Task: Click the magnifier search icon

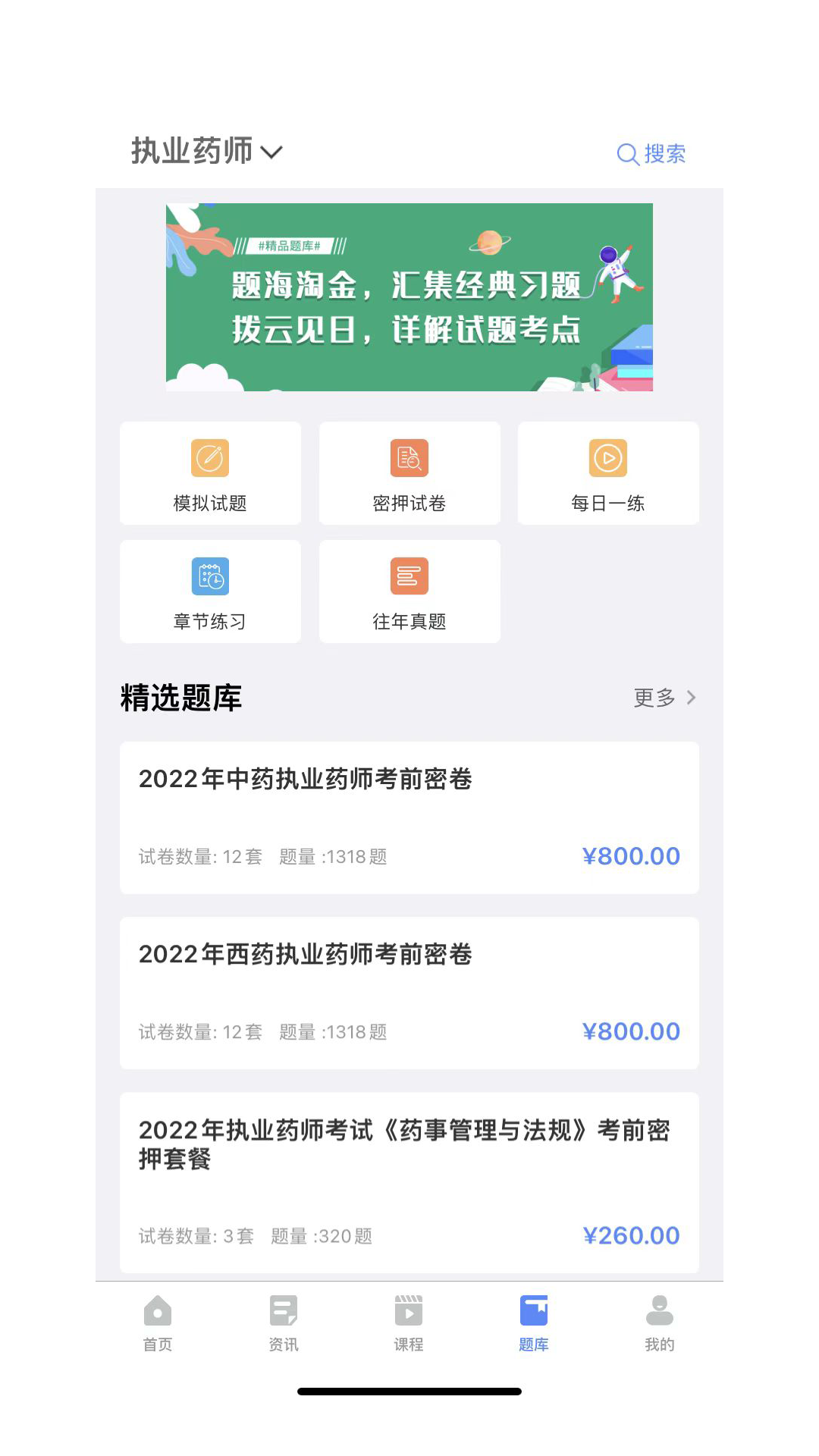Action: (x=627, y=154)
